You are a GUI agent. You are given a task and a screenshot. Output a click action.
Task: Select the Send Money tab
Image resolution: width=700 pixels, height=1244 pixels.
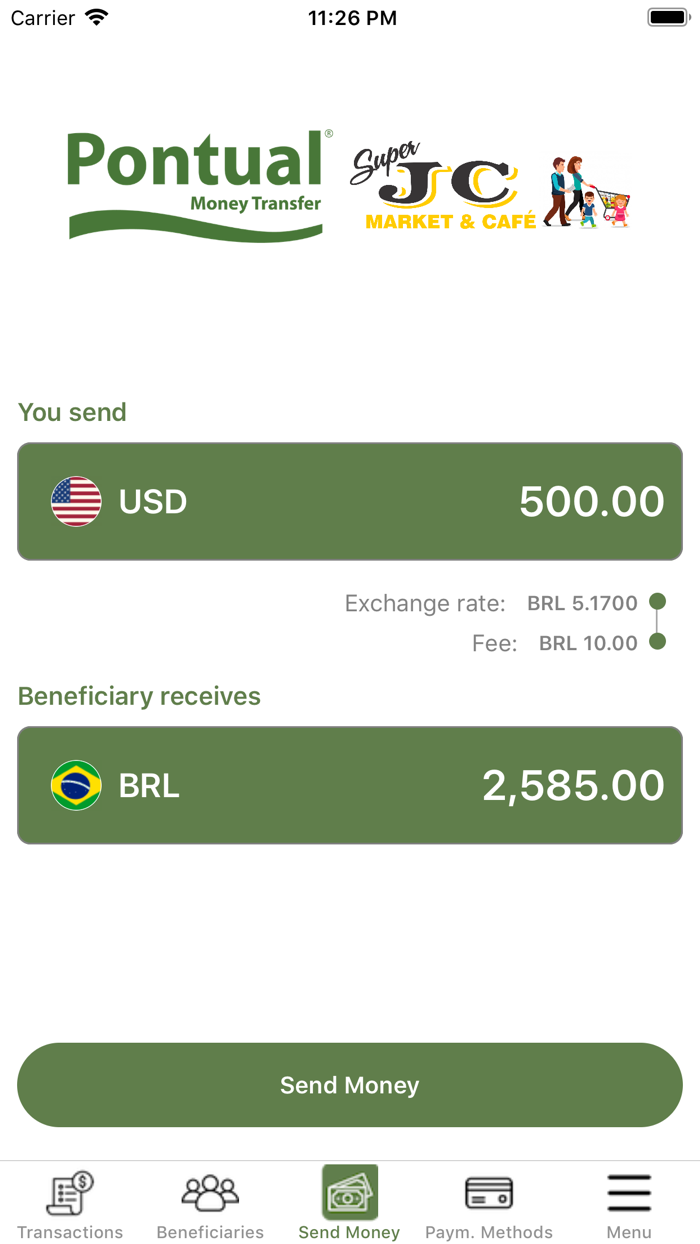pos(350,1204)
